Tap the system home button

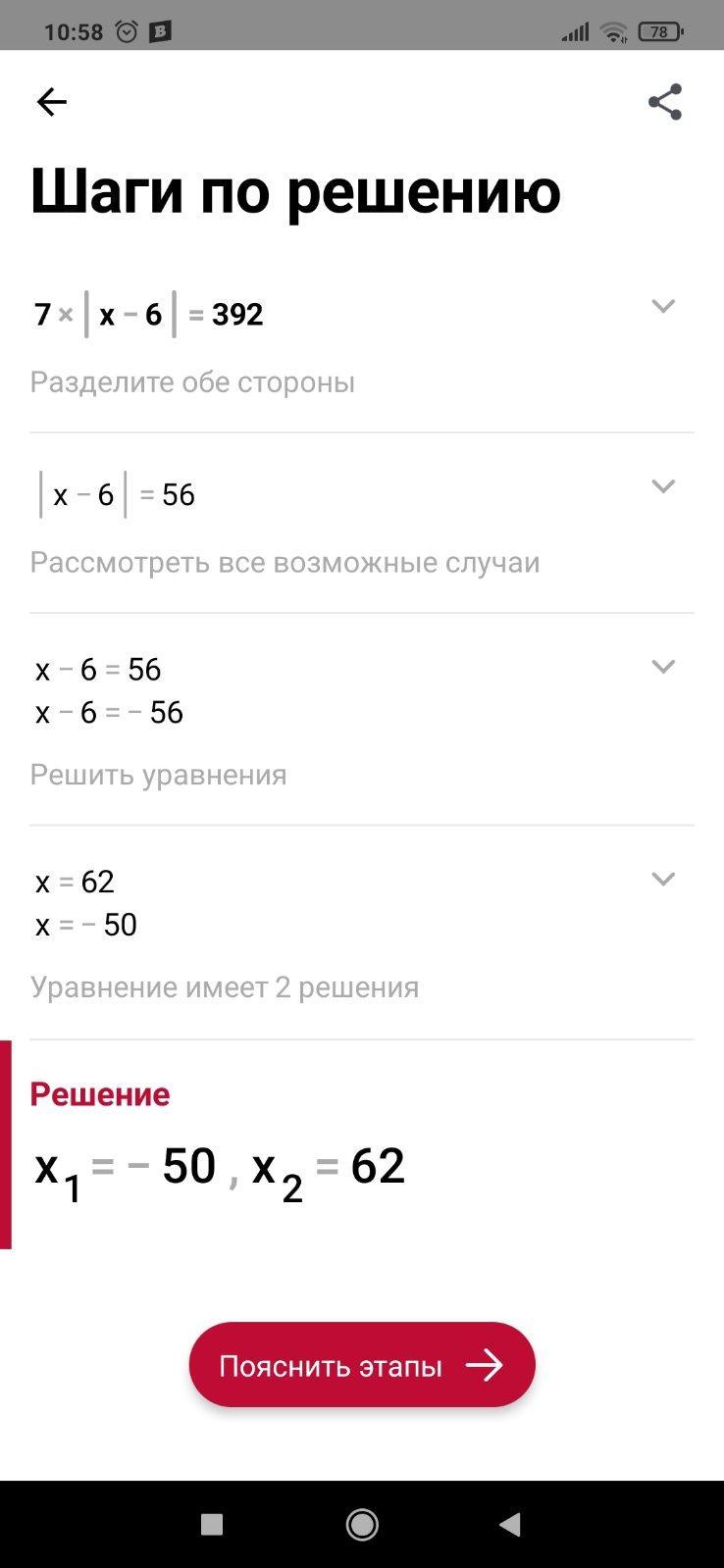[x=362, y=1524]
